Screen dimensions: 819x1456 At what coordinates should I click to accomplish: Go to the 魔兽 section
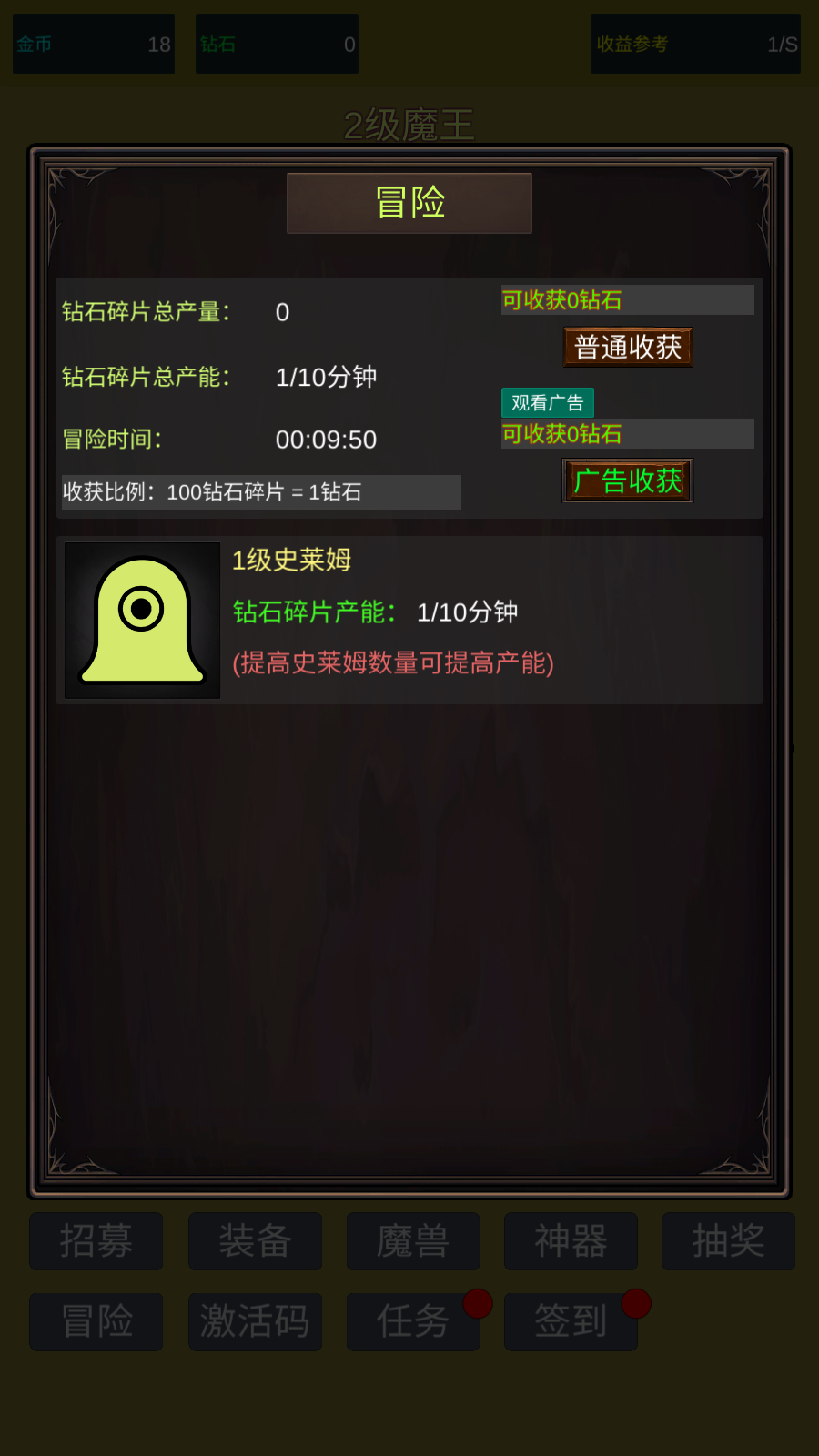click(413, 1240)
